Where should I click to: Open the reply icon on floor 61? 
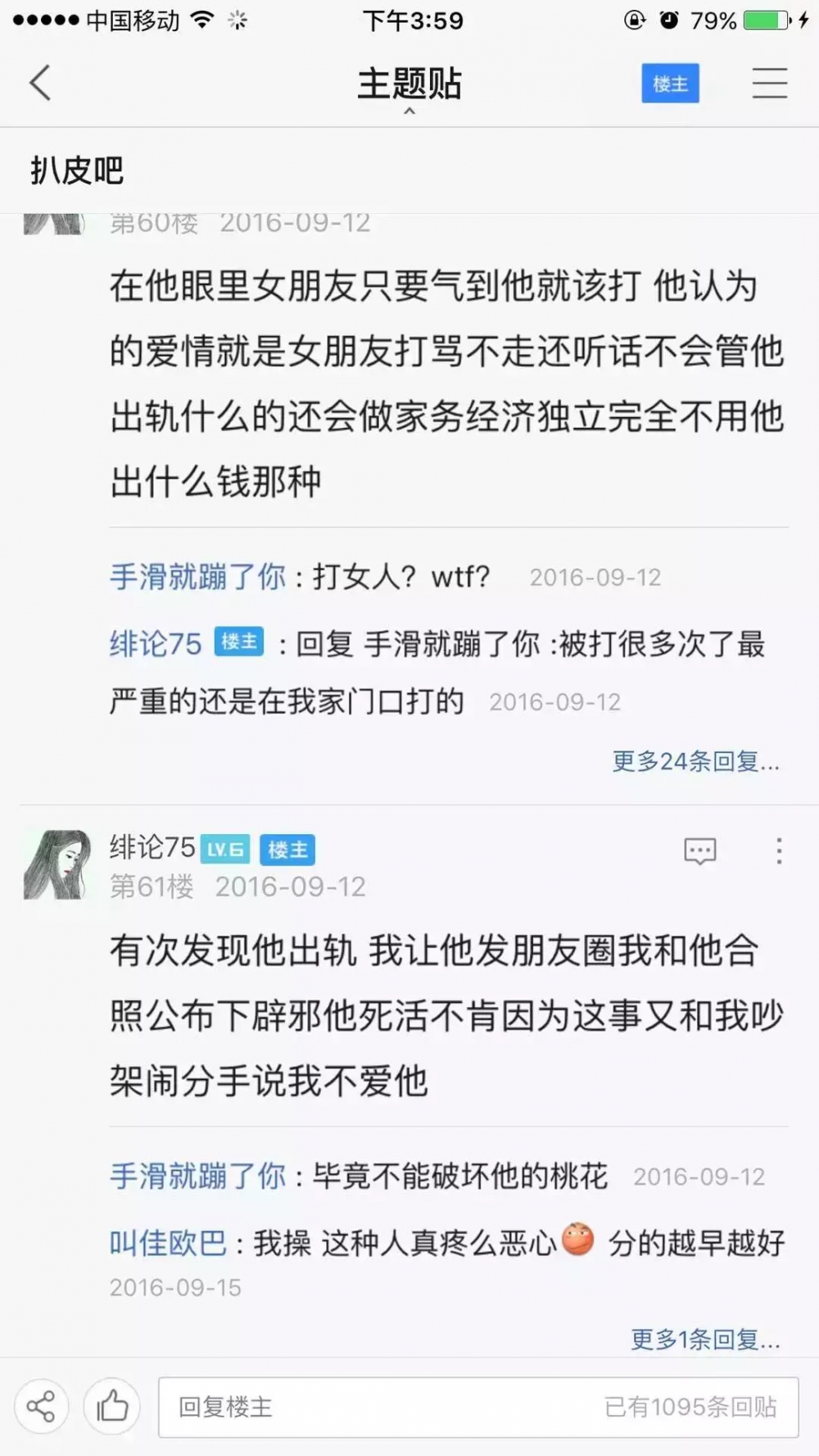[x=700, y=851]
